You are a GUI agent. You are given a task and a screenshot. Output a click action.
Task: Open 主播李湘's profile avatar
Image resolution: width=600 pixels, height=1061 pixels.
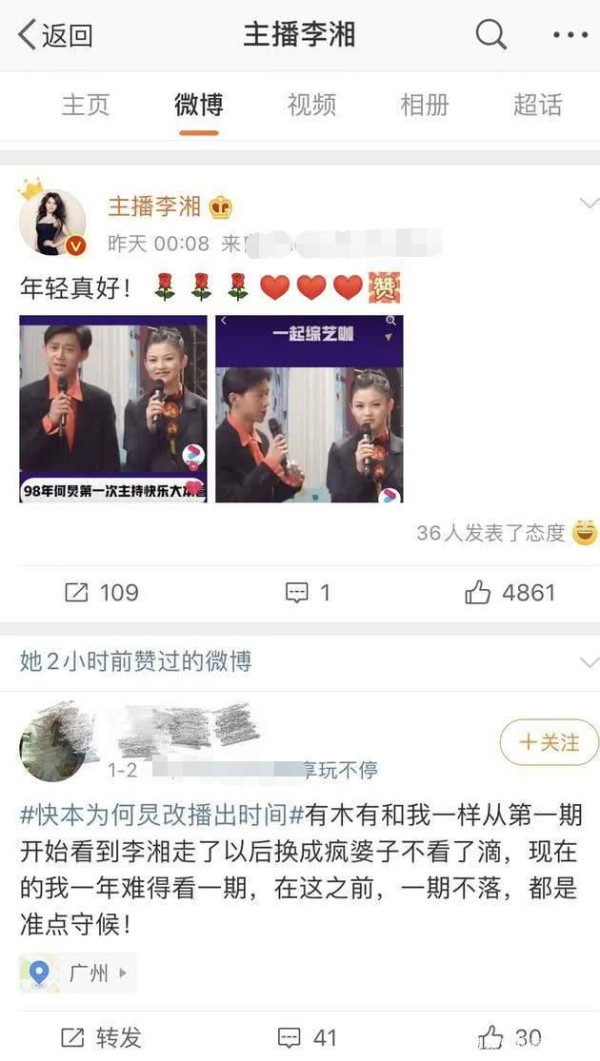[53, 222]
